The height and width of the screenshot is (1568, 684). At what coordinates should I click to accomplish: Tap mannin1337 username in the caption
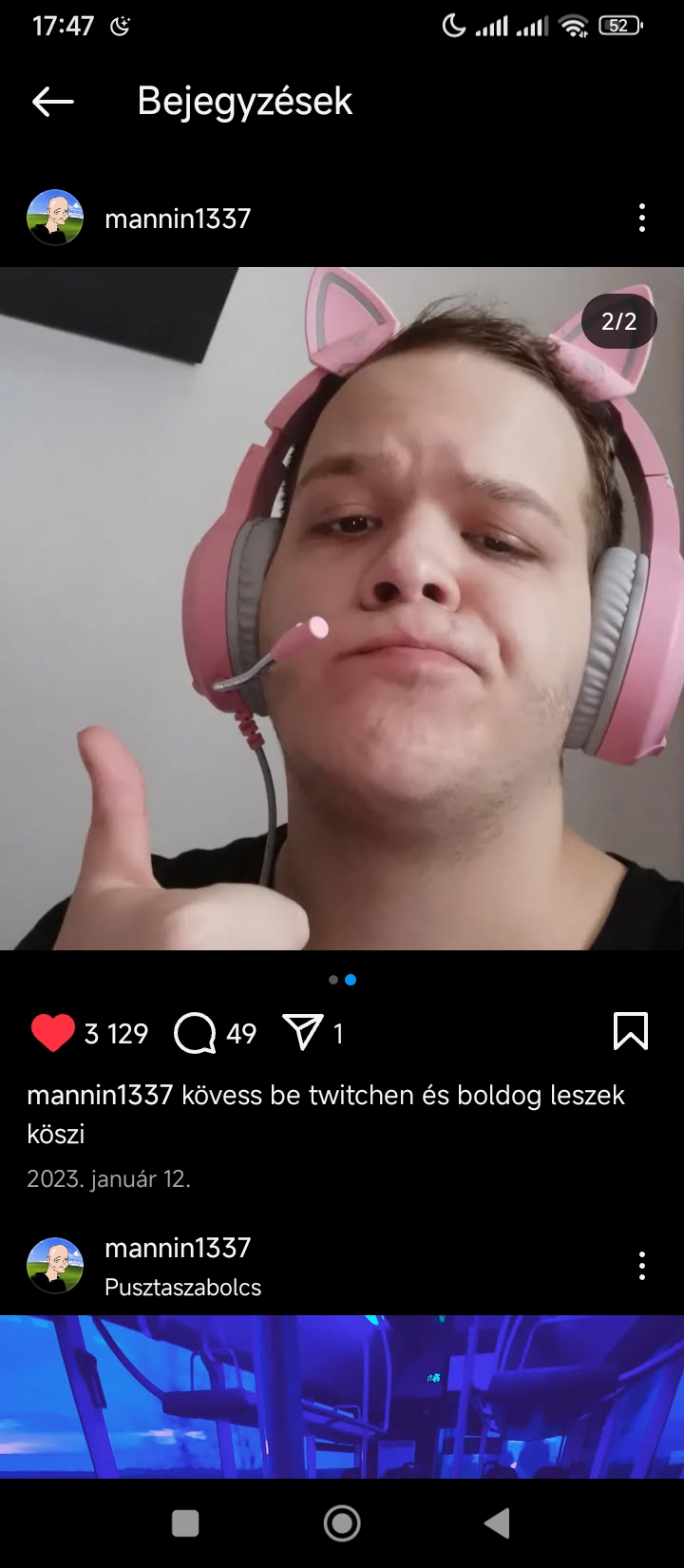(x=100, y=1095)
